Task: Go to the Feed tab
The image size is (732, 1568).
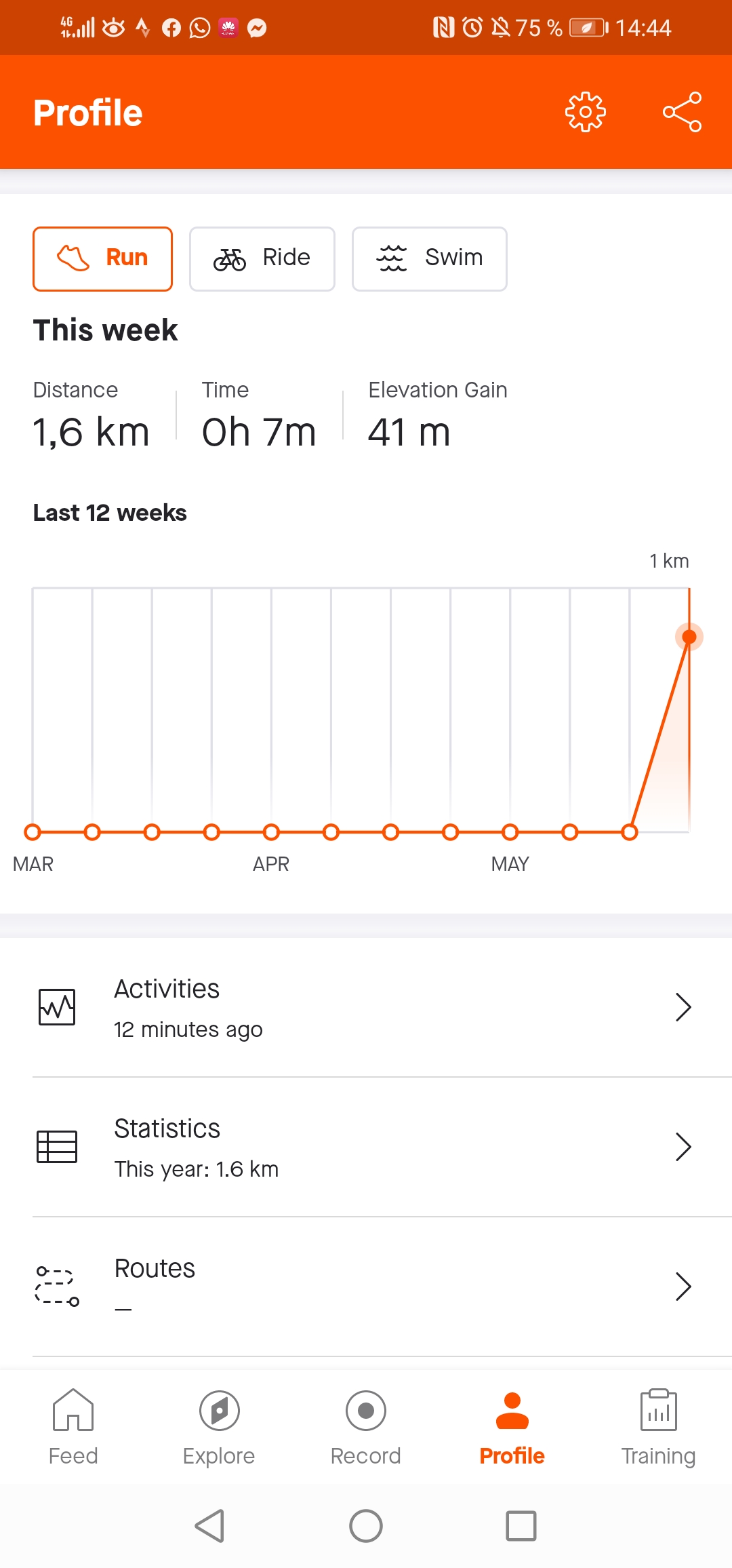Action: coord(73,1426)
